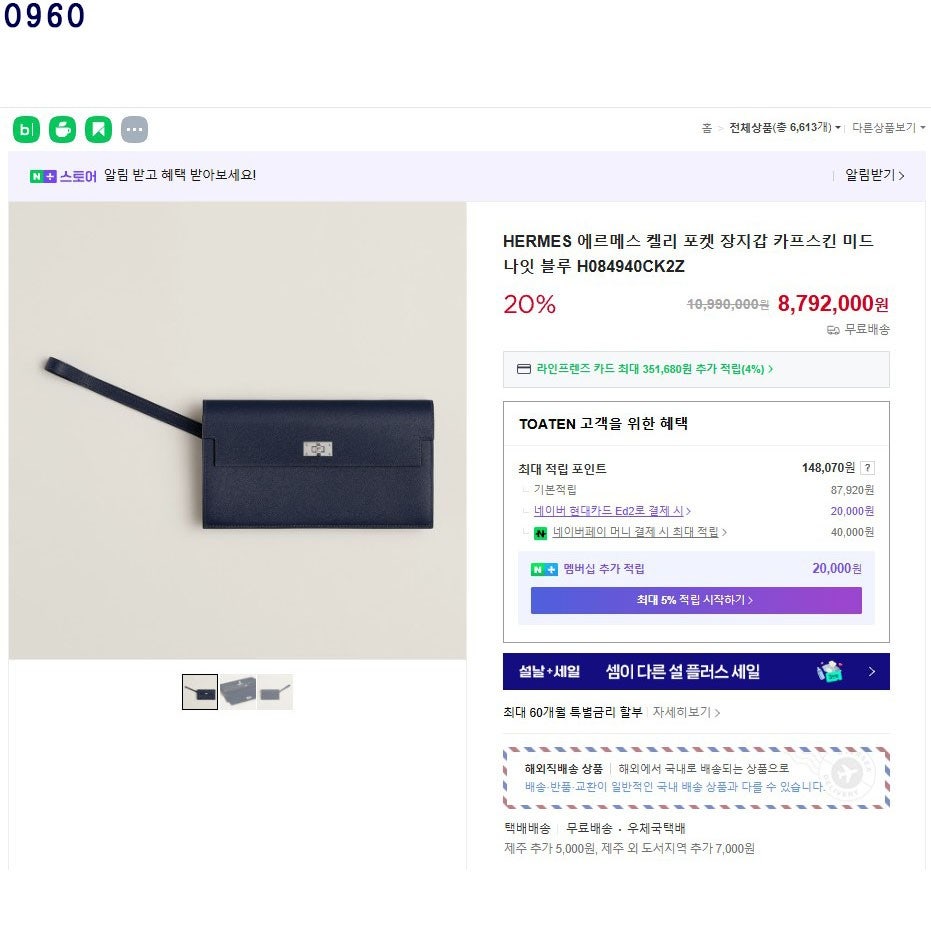Share to Naver Blog icon
The image size is (931, 931).
(x=27, y=129)
